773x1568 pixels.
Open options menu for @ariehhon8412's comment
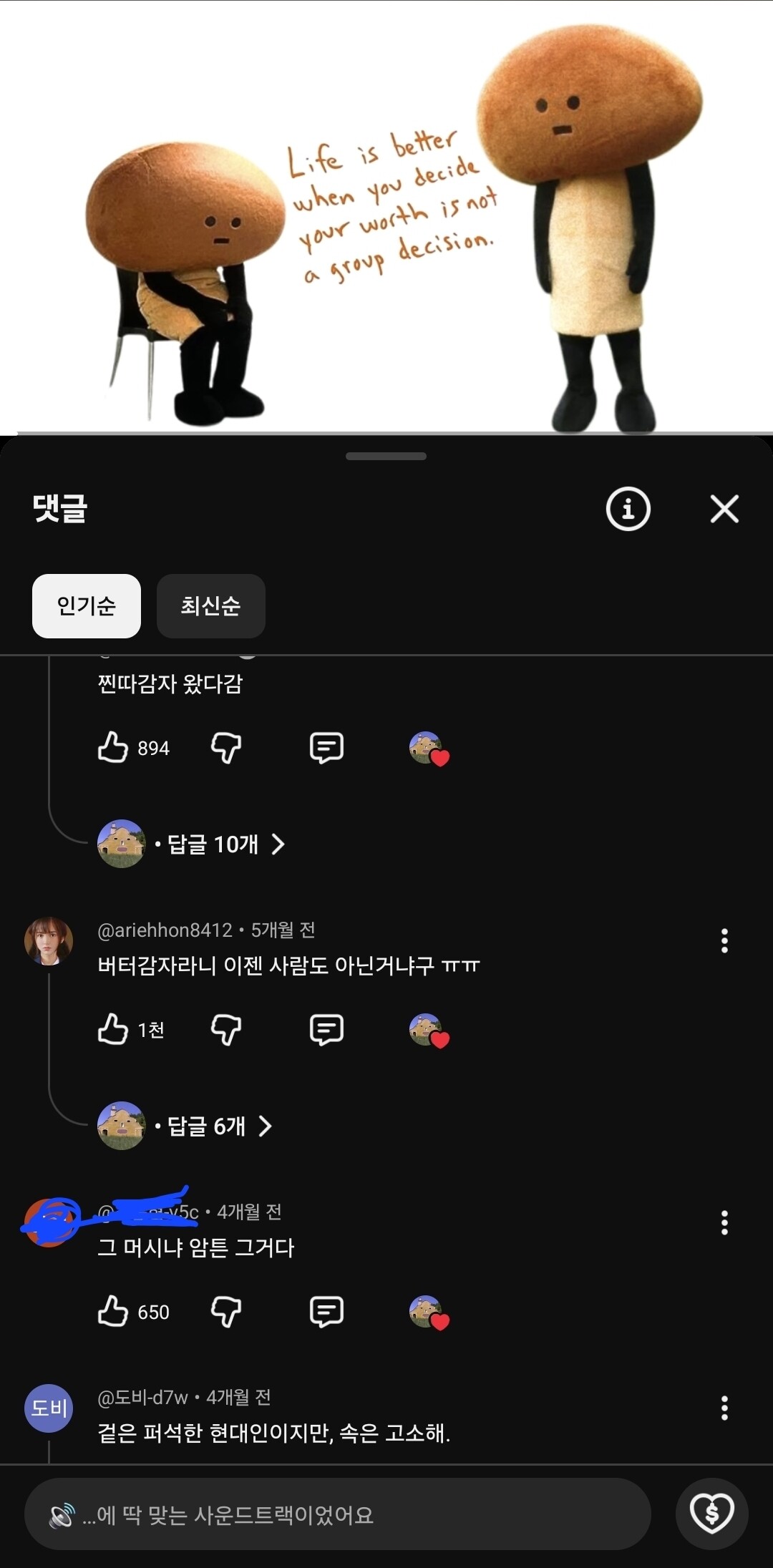(724, 940)
